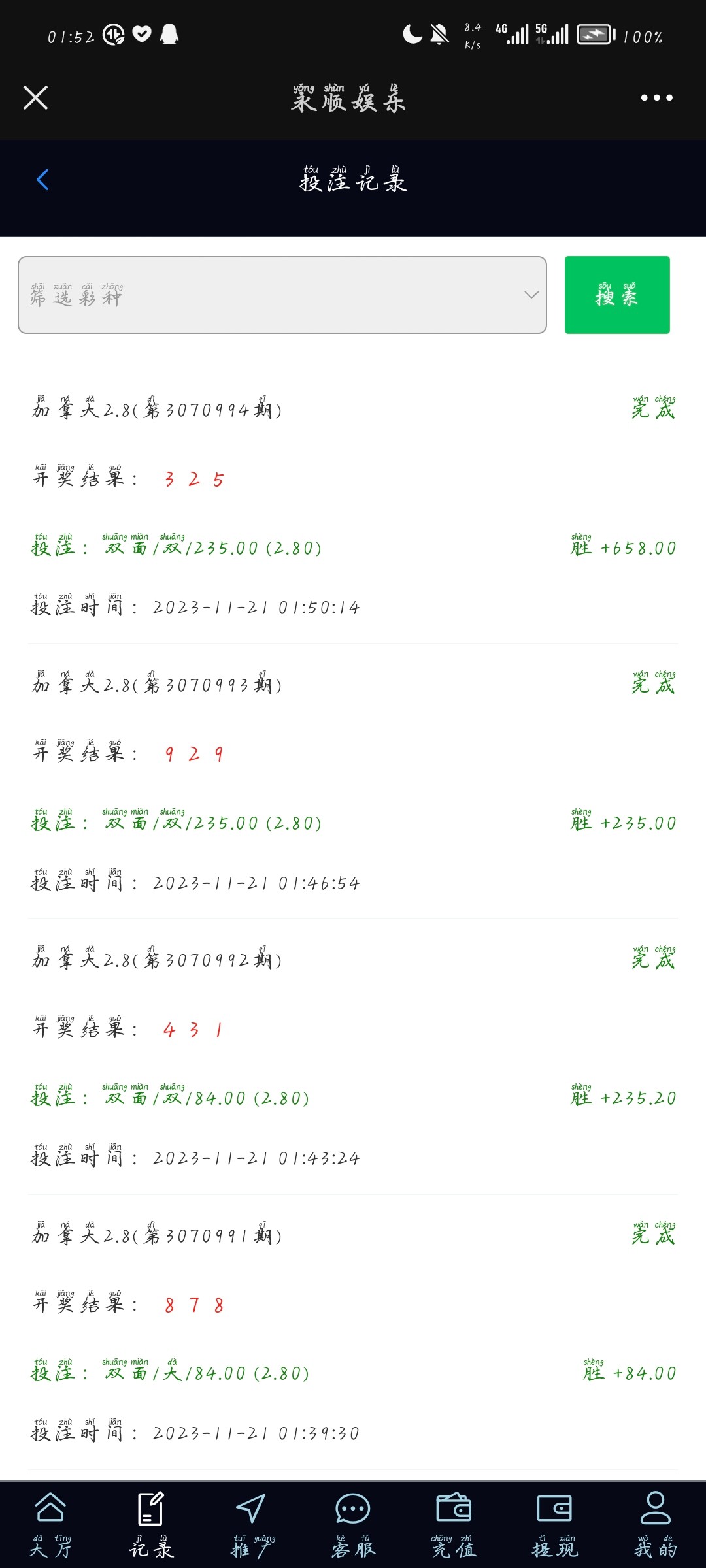Go to the 充值 tab
The width and height of the screenshot is (706, 1568).
tap(454, 1525)
